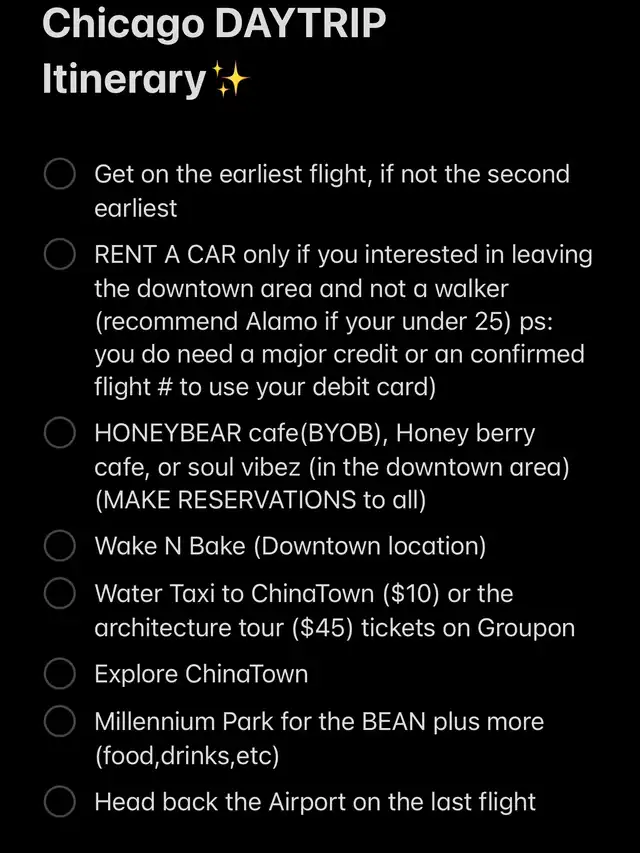Check off 'Get on the earliest flight'
This screenshot has width=640, height=853.
pyautogui.click(x=61, y=174)
